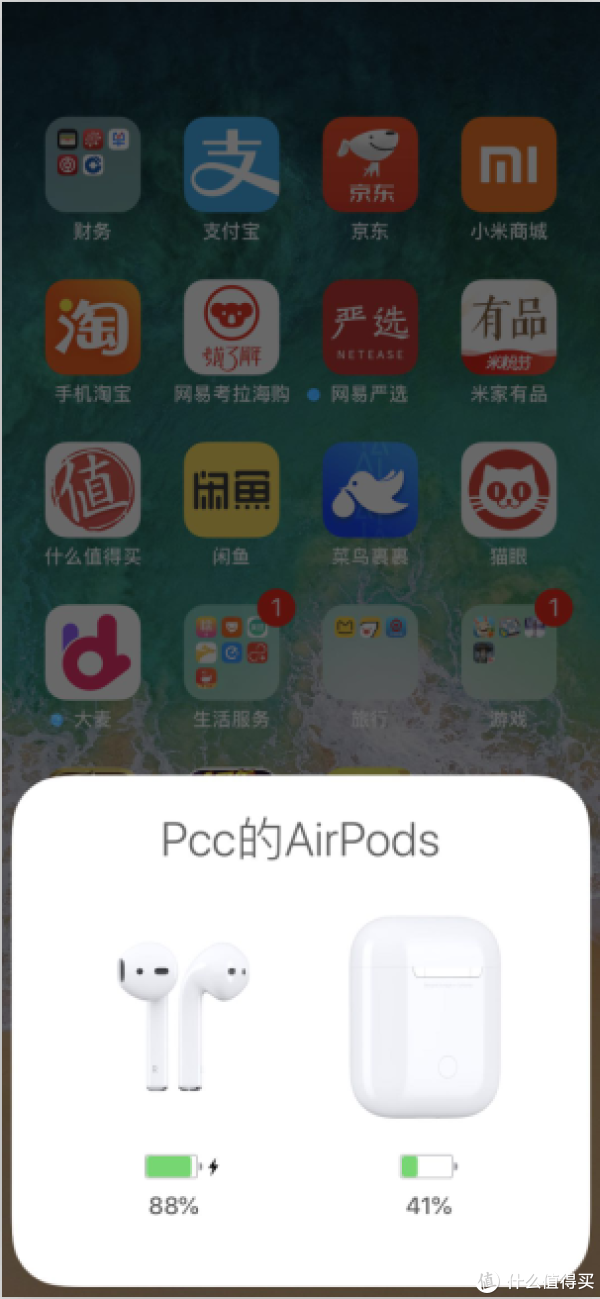Launch the 猫眼 app
This screenshot has width=600, height=1299.
[509, 490]
